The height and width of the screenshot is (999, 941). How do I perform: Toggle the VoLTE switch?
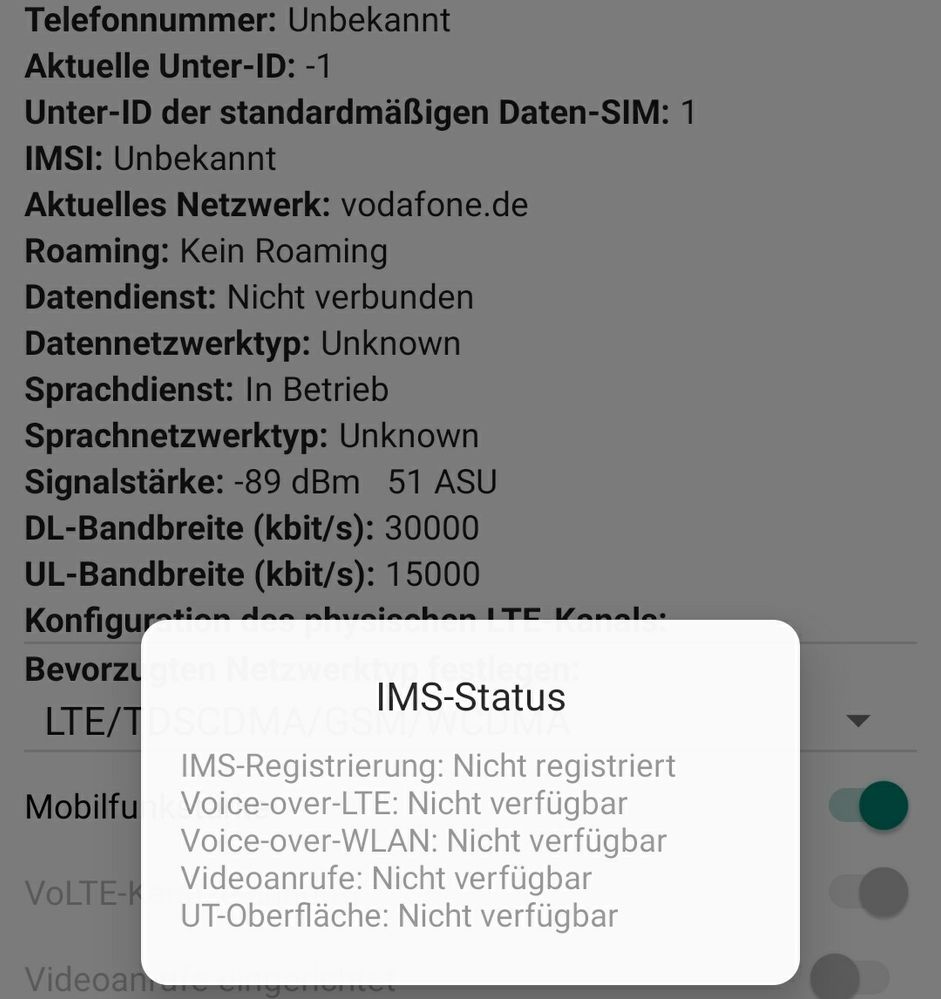coord(869,892)
